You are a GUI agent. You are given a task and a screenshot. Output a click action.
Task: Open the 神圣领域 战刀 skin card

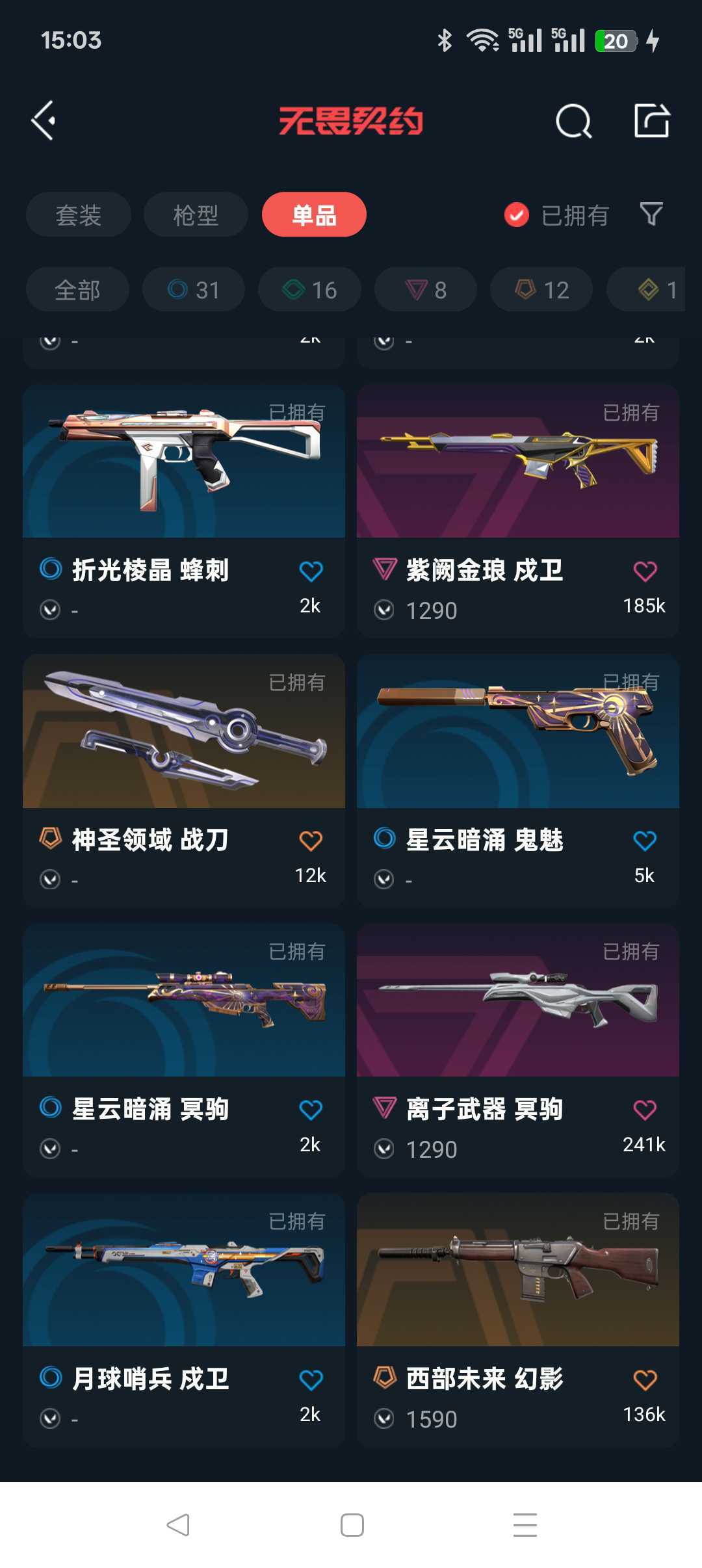[x=184, y=781]
